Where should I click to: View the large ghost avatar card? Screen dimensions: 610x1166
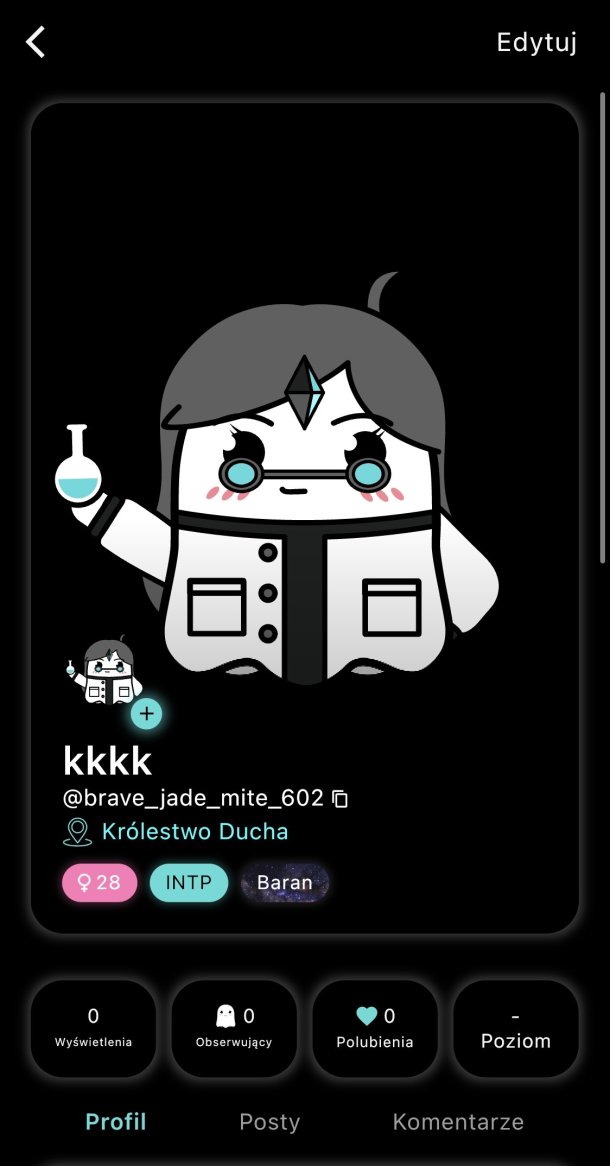[x=305, y=450]
